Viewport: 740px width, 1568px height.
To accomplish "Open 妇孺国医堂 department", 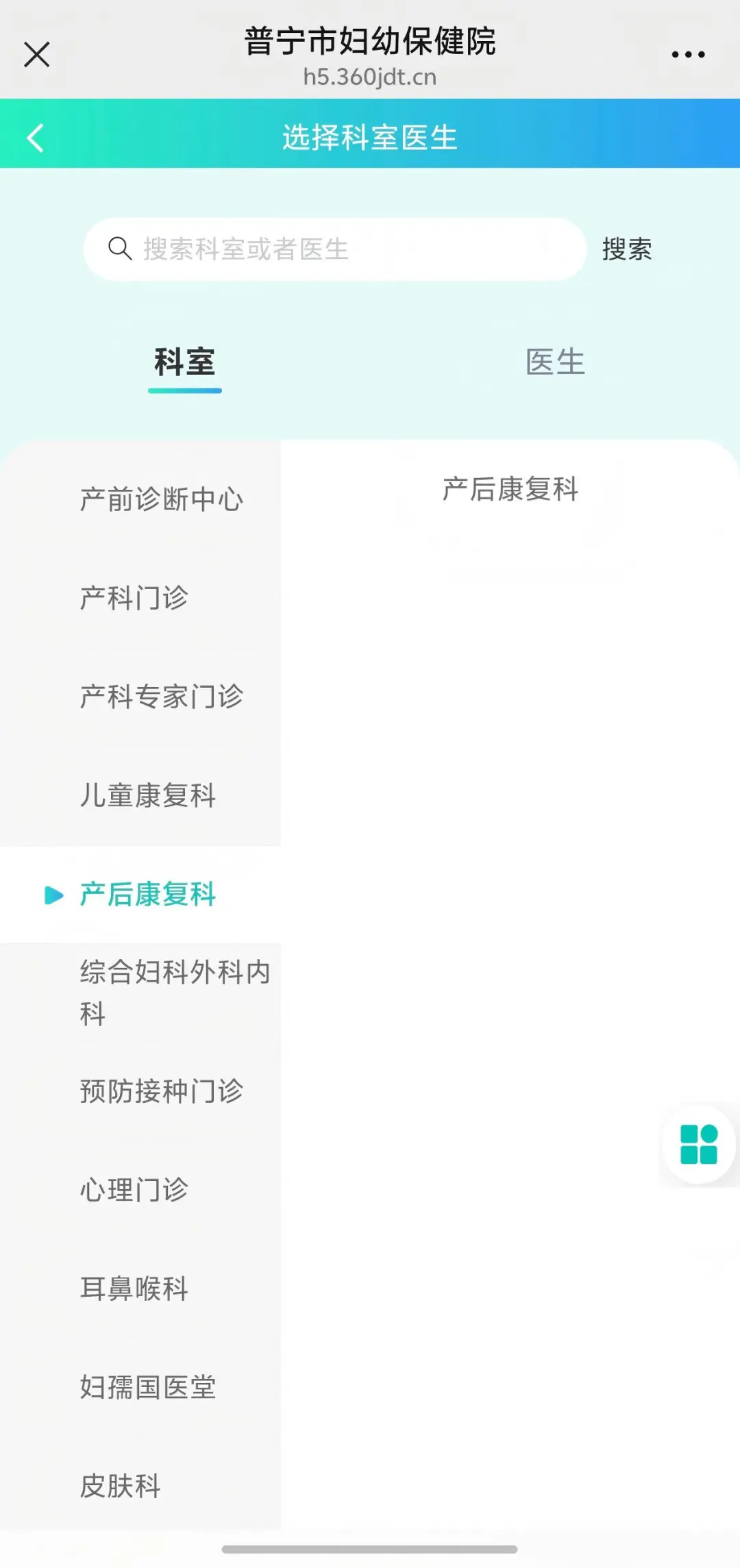I will (147, 1388).
